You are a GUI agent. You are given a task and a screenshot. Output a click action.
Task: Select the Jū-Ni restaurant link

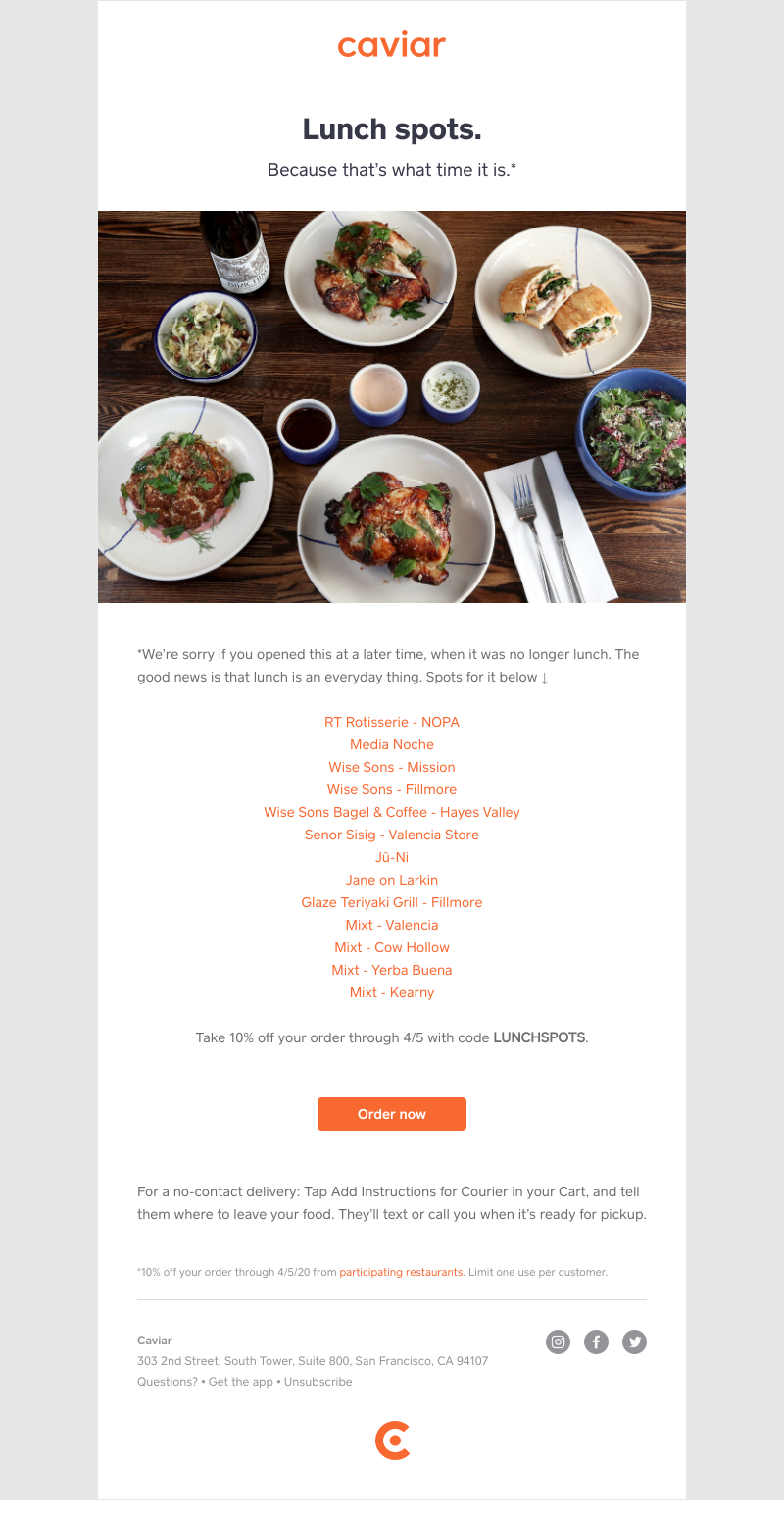pos(392,857)
